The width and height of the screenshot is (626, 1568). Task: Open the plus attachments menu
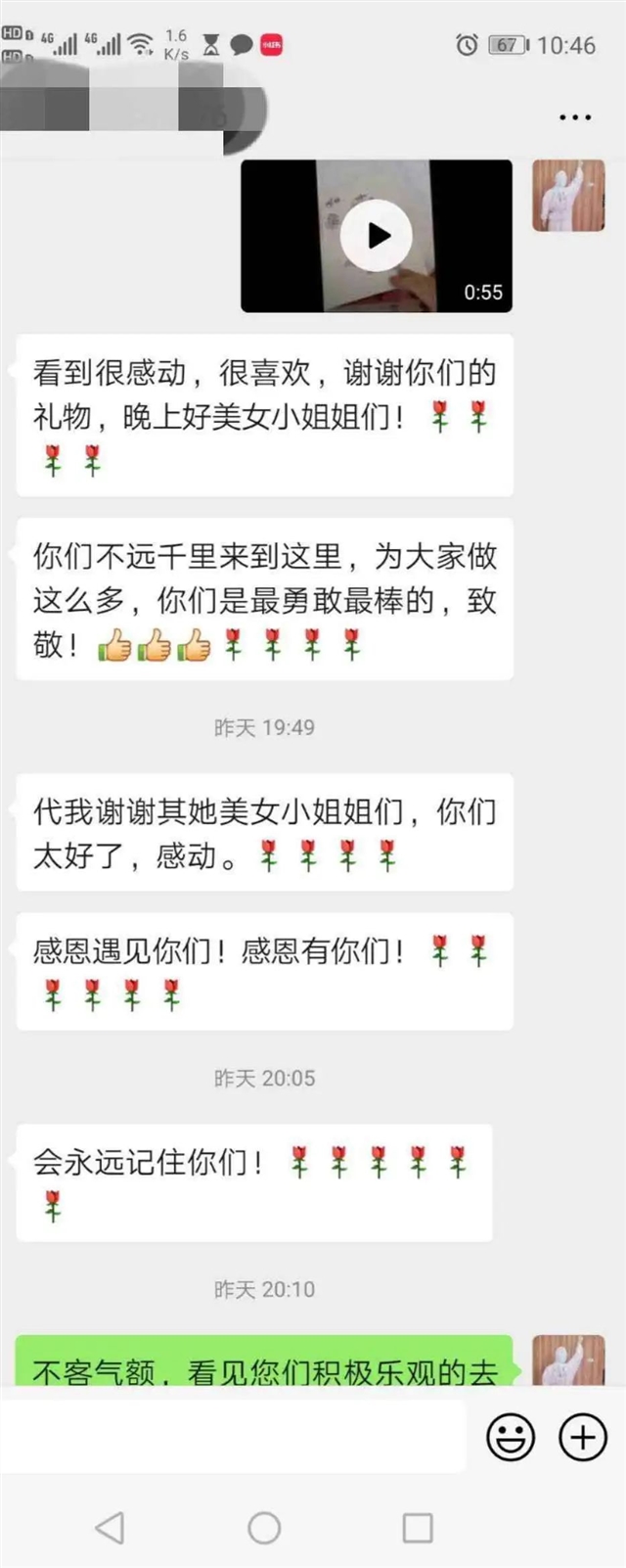coord(583,1438)
